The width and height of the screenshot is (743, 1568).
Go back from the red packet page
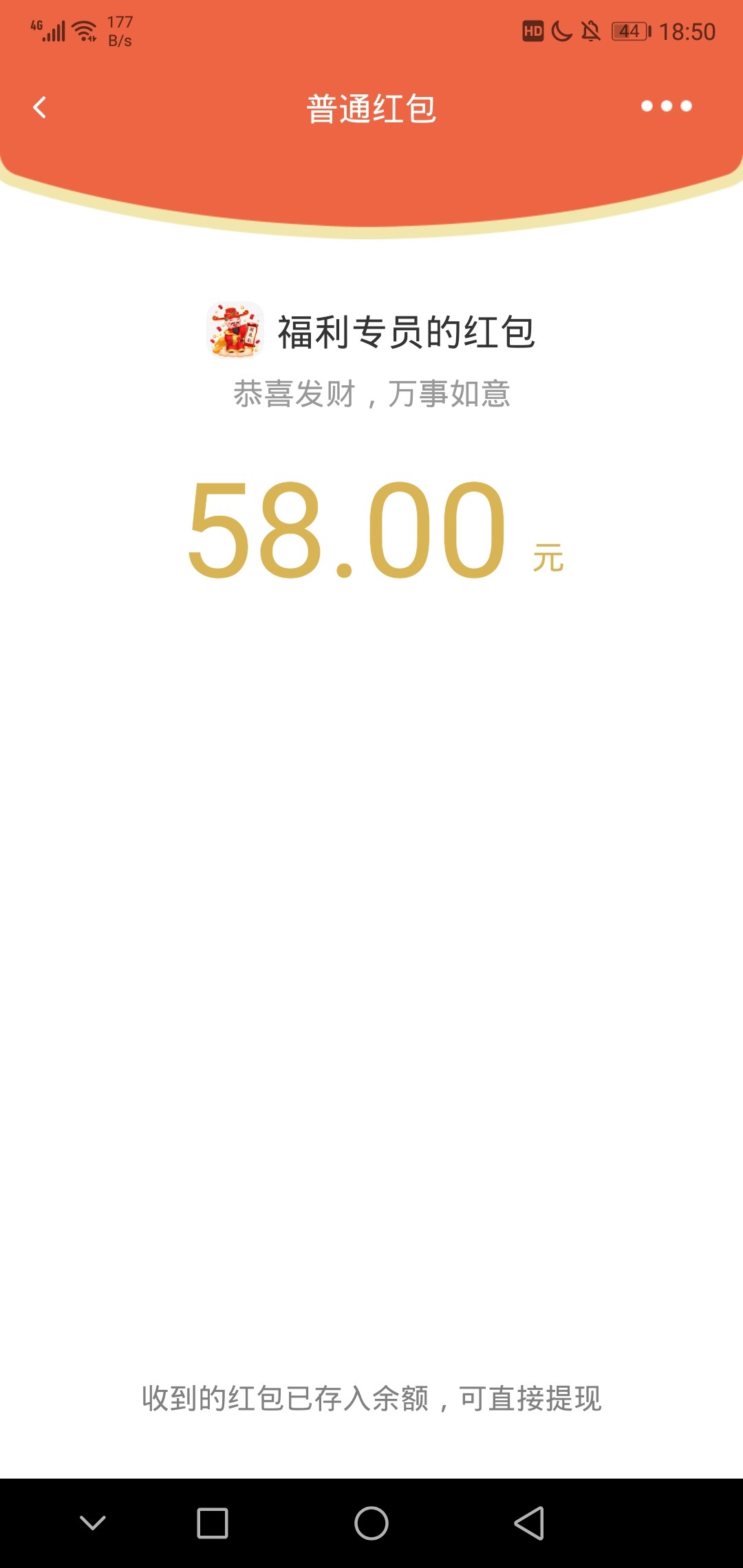point(40,107)
